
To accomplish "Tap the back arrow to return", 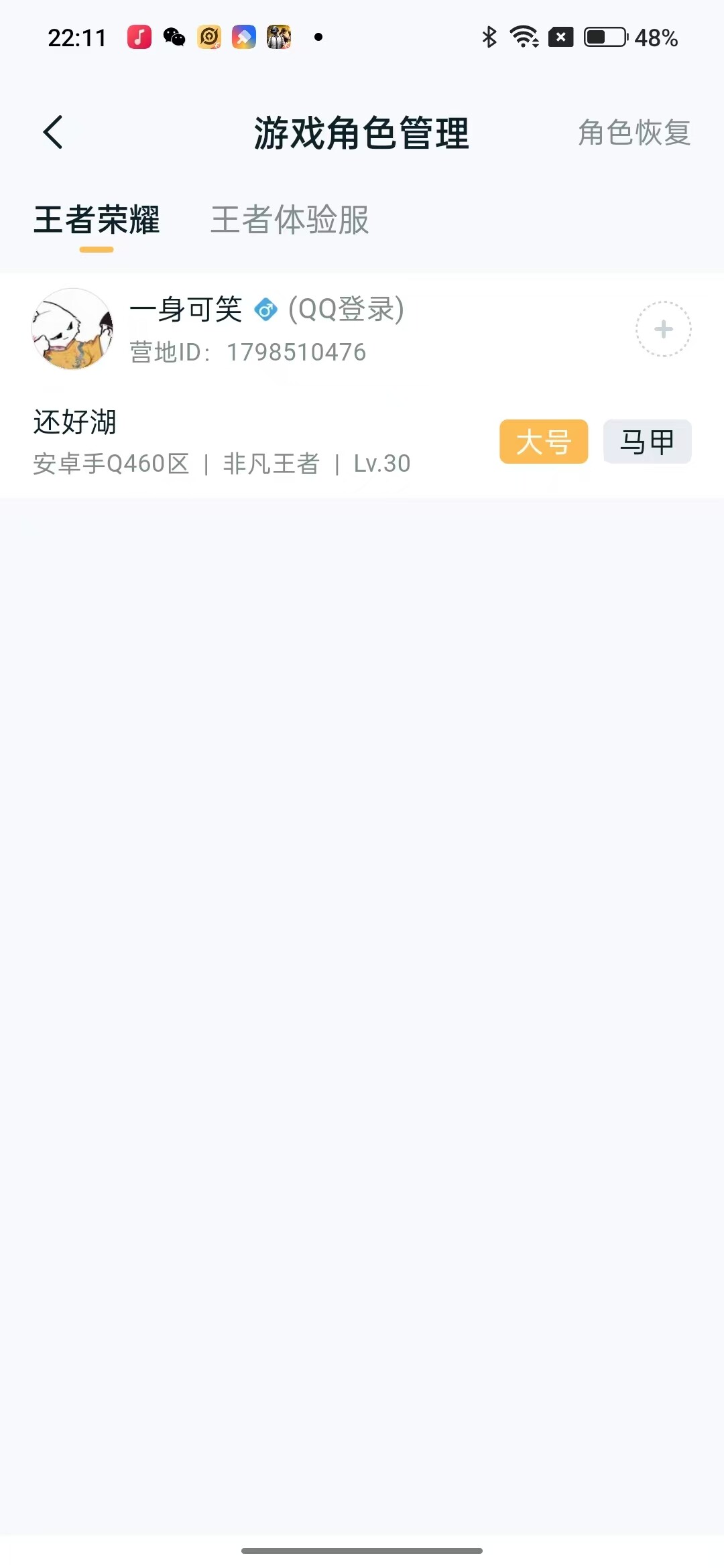I will (x=54, y=132).
